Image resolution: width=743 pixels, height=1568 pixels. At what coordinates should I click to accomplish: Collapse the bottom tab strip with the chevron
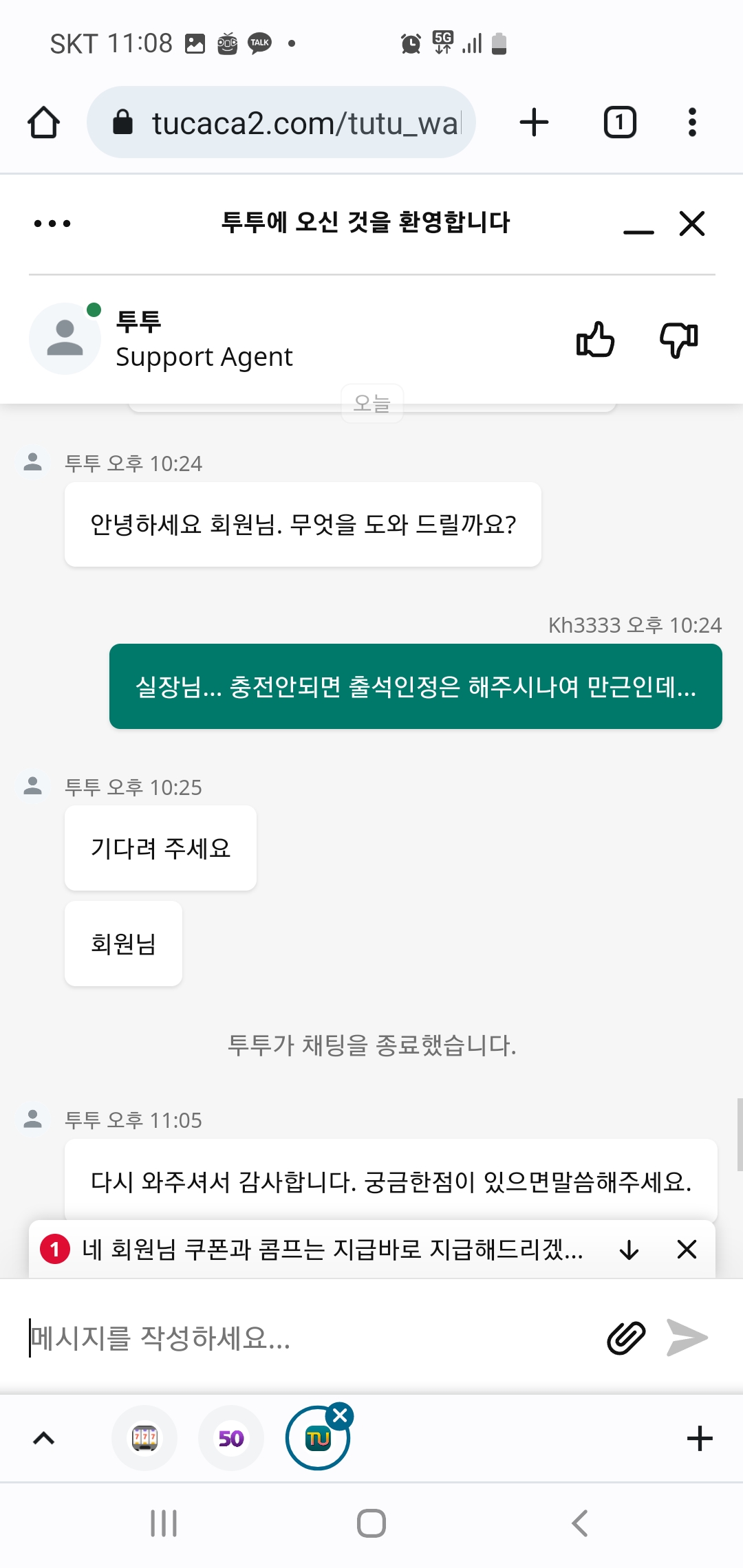pyautogui.click(x=44, y=1438)
